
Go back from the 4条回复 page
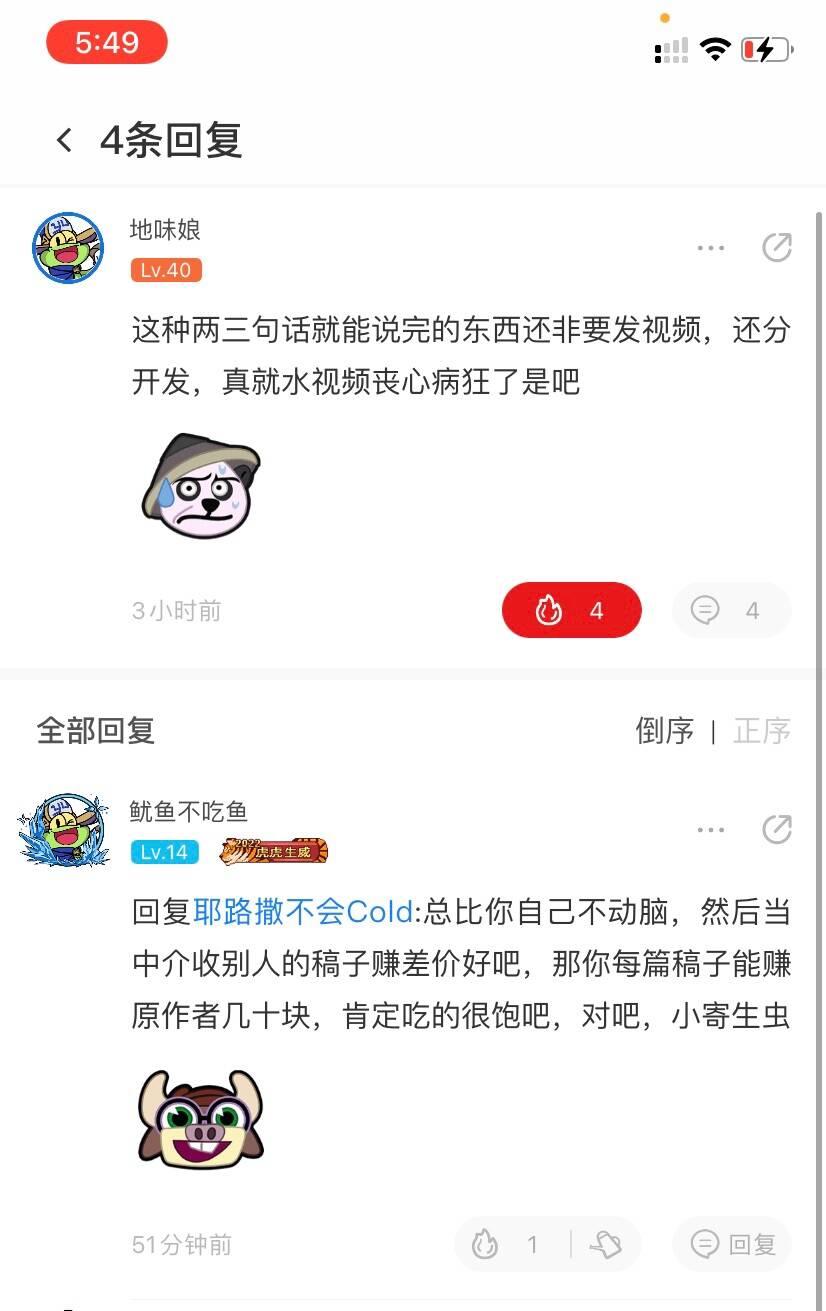click(x=65, y=140)
